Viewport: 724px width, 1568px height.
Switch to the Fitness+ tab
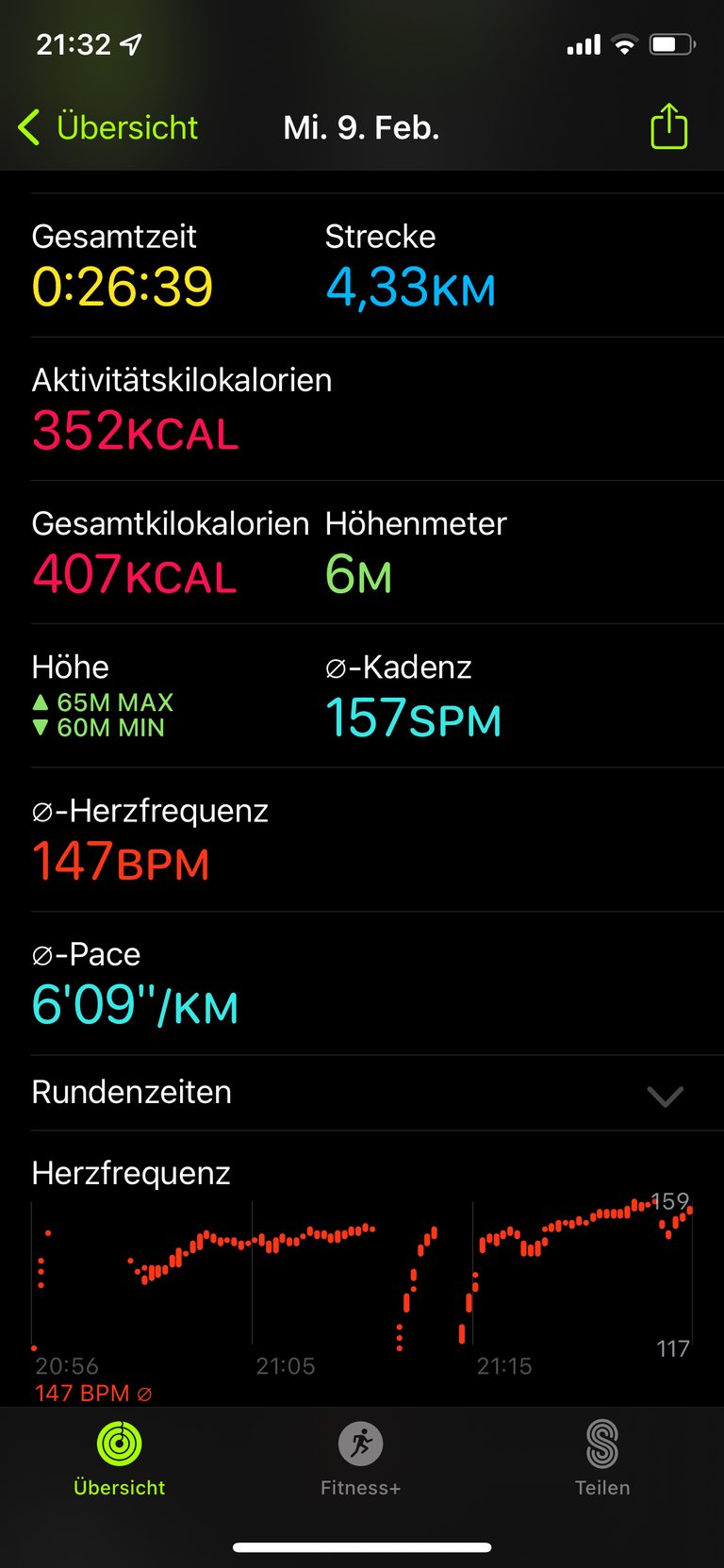(x=361, y=1458)
